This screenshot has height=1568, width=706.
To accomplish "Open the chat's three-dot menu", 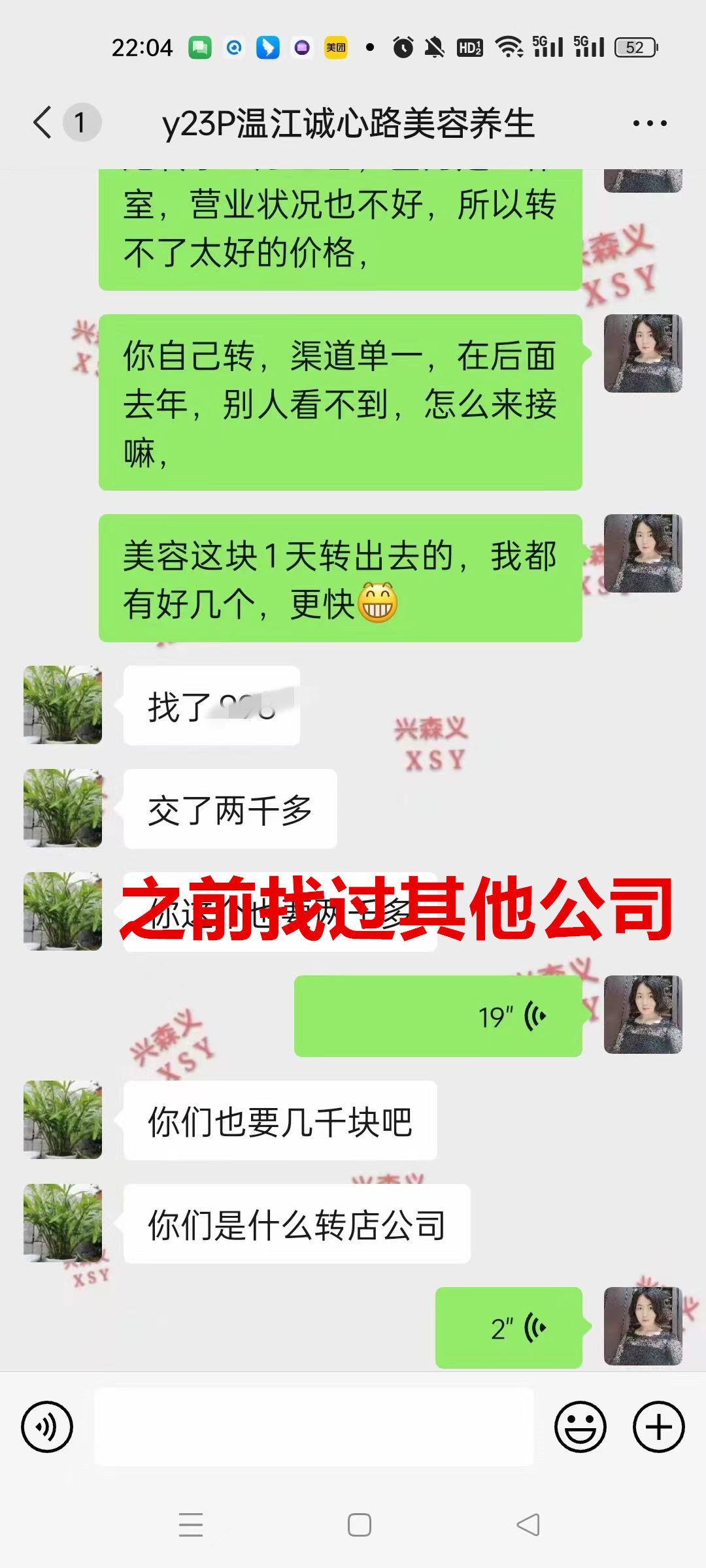I will coord(650,123).
